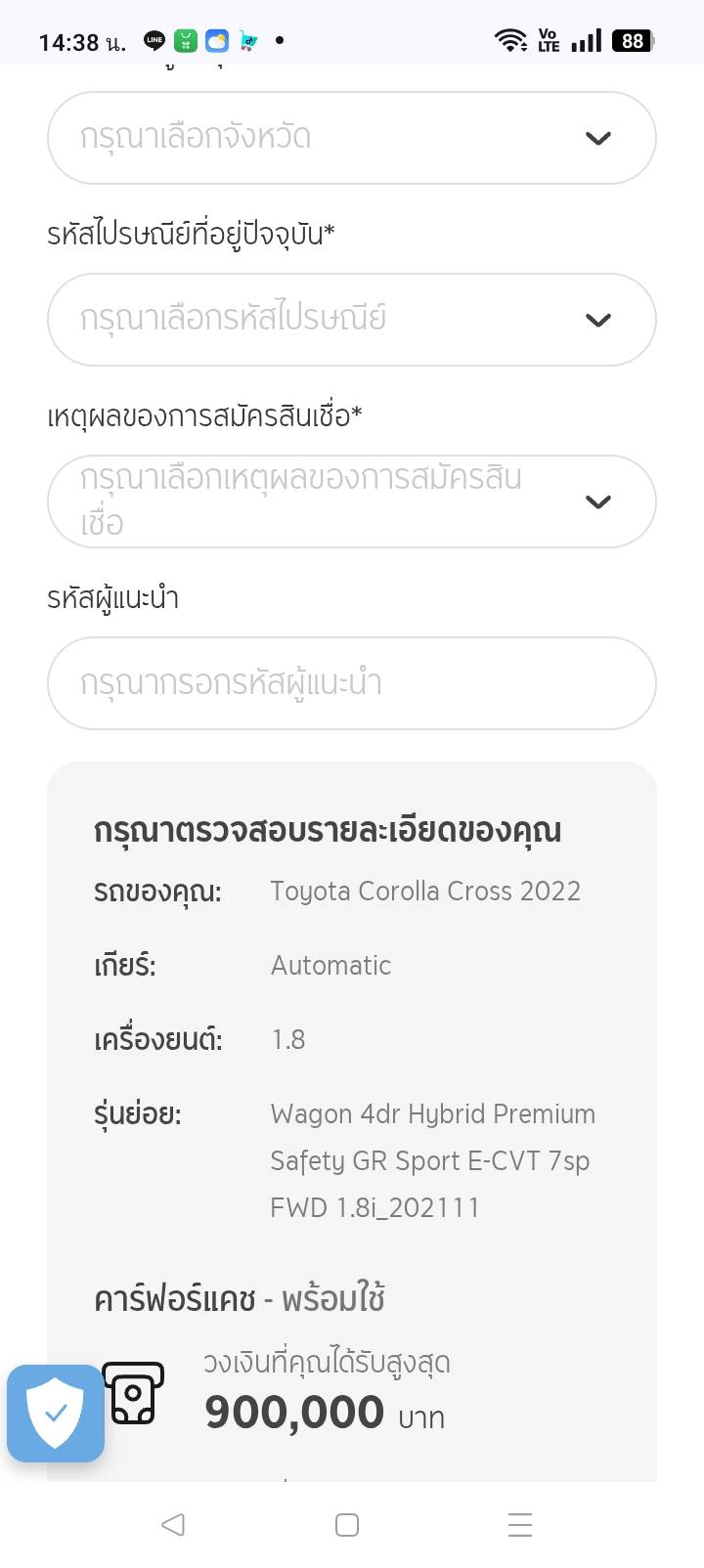Image resolution: width=704 pixels, height=1568 pixels.
Task: Open the province dropdown (กรุณาเลือกจังหวัด)
Action: click(351, 138)
